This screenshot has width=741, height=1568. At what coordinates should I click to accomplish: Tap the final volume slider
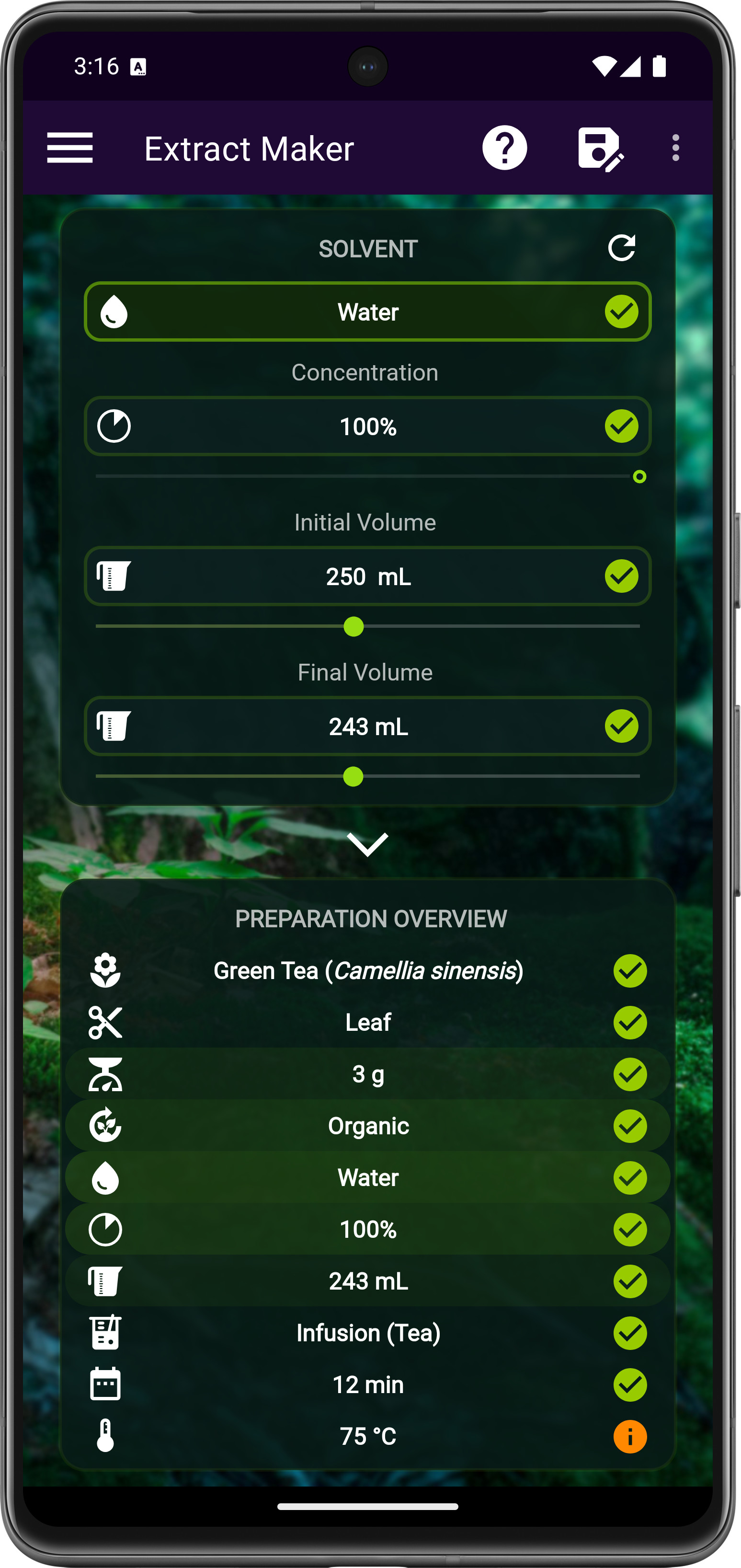pyautogui.click(x=353, y=777)
